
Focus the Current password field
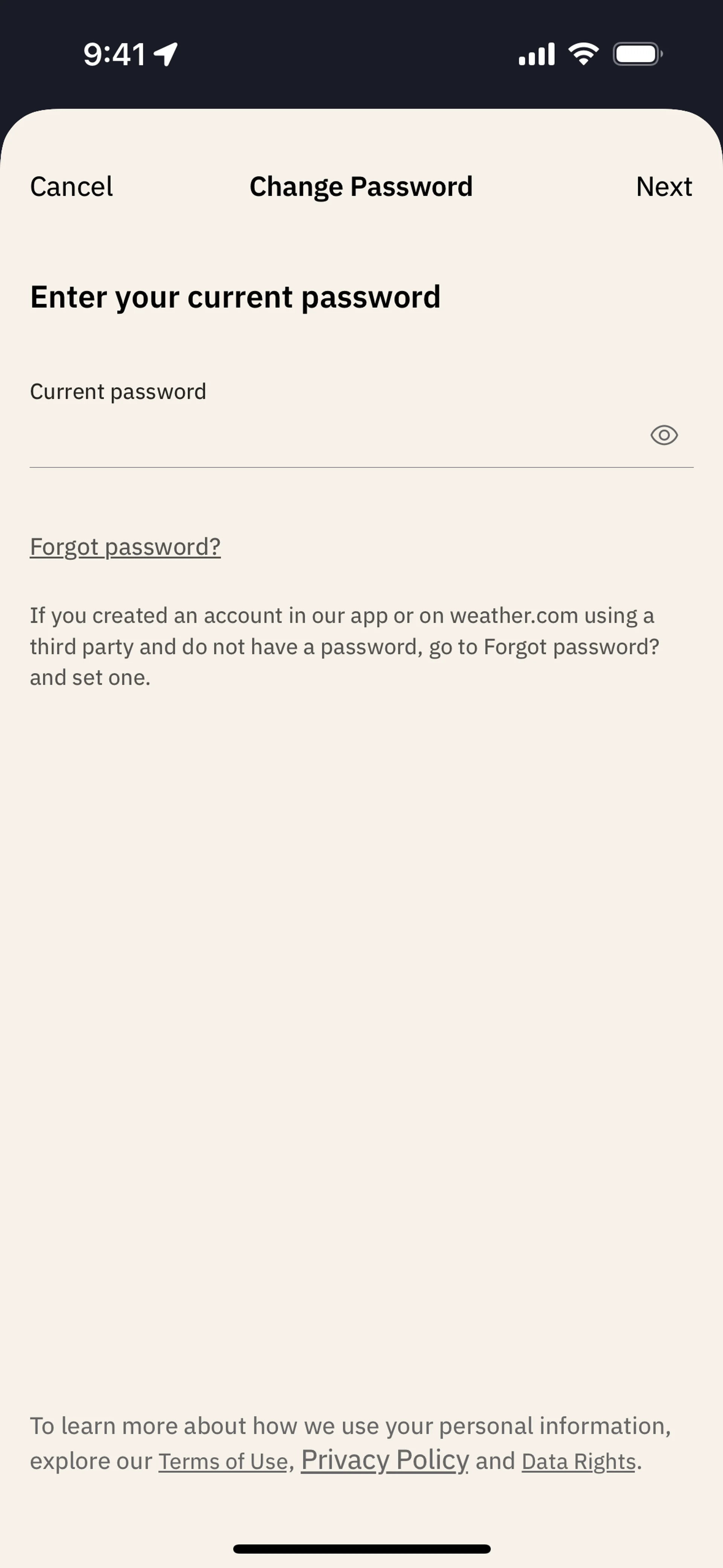(x=329, y=436)
